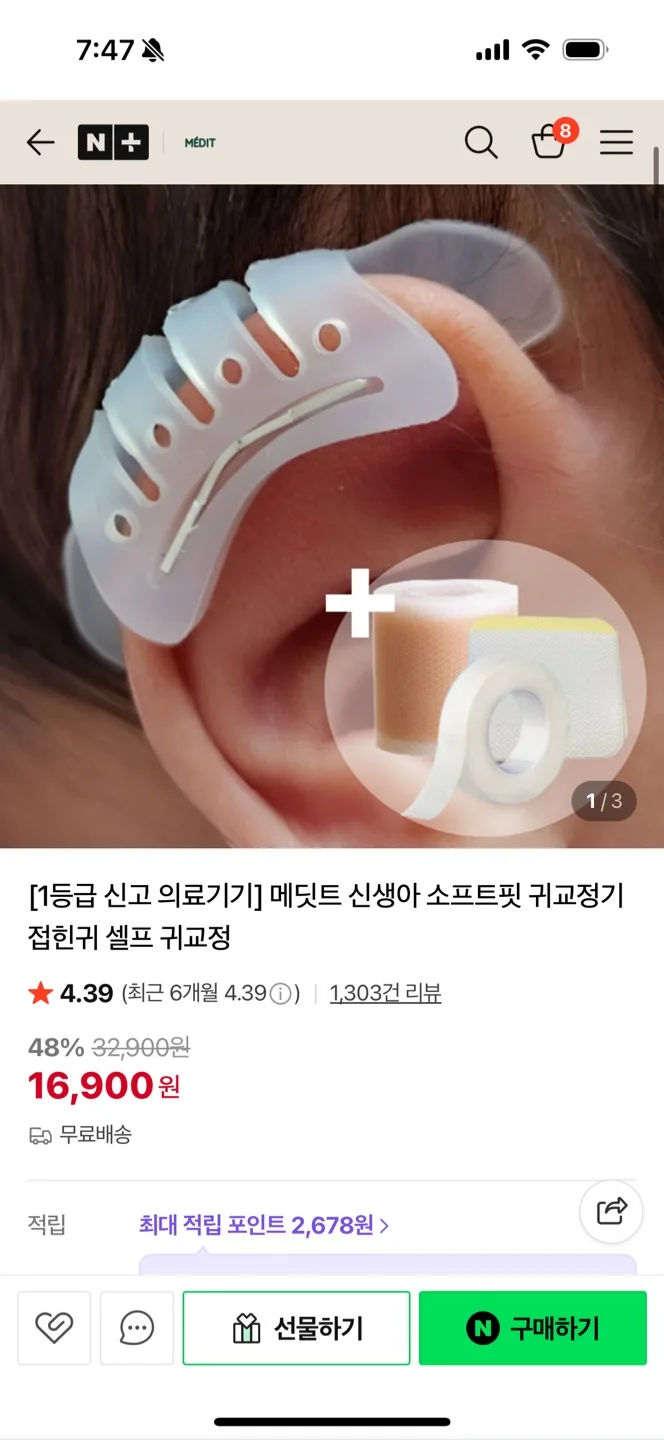664x1440 pixels.
Task: Open the N+ store home logo
Action: pos(113,143)
